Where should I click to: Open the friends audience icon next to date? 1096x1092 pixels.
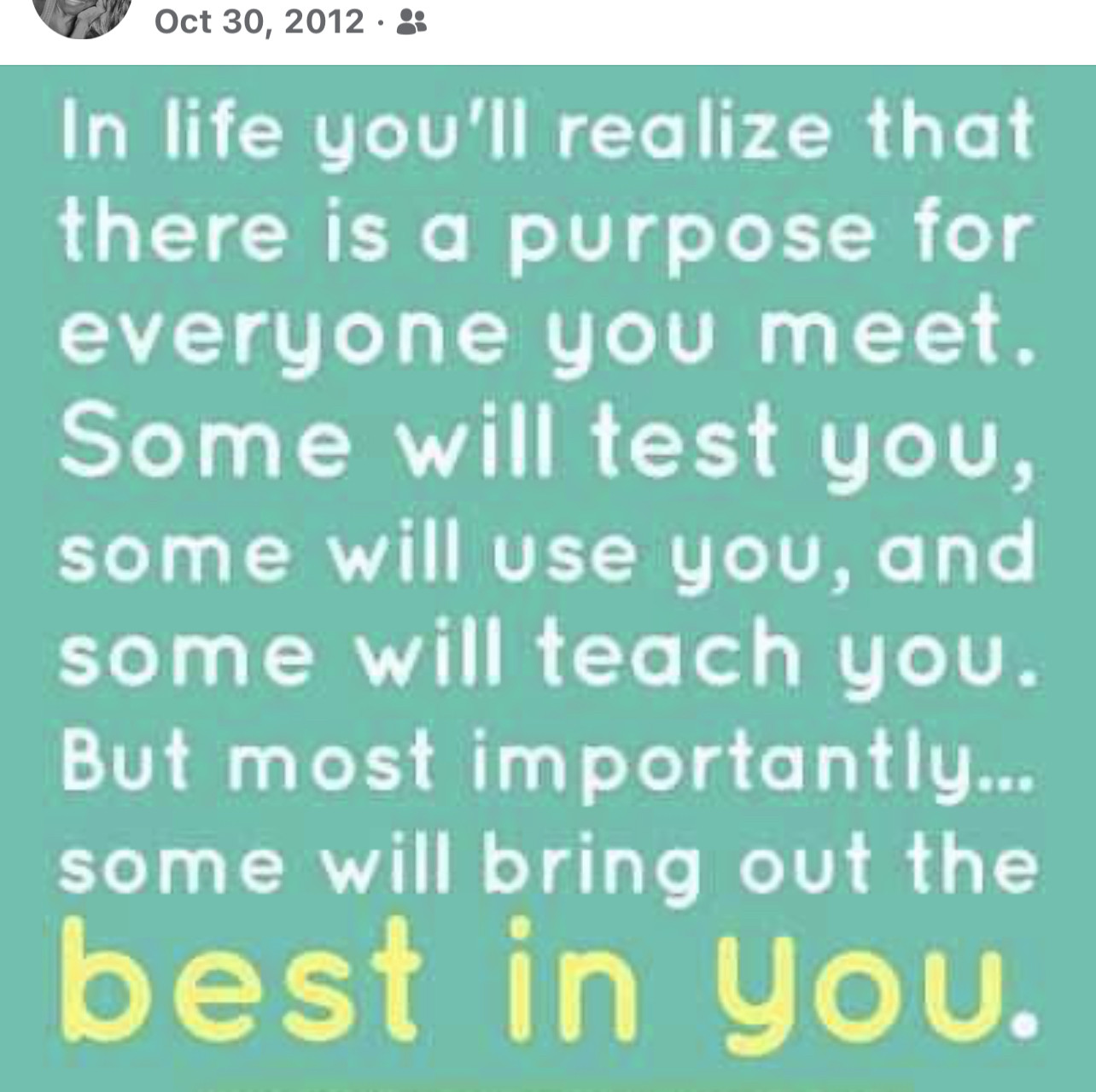(x=413, y=22)
